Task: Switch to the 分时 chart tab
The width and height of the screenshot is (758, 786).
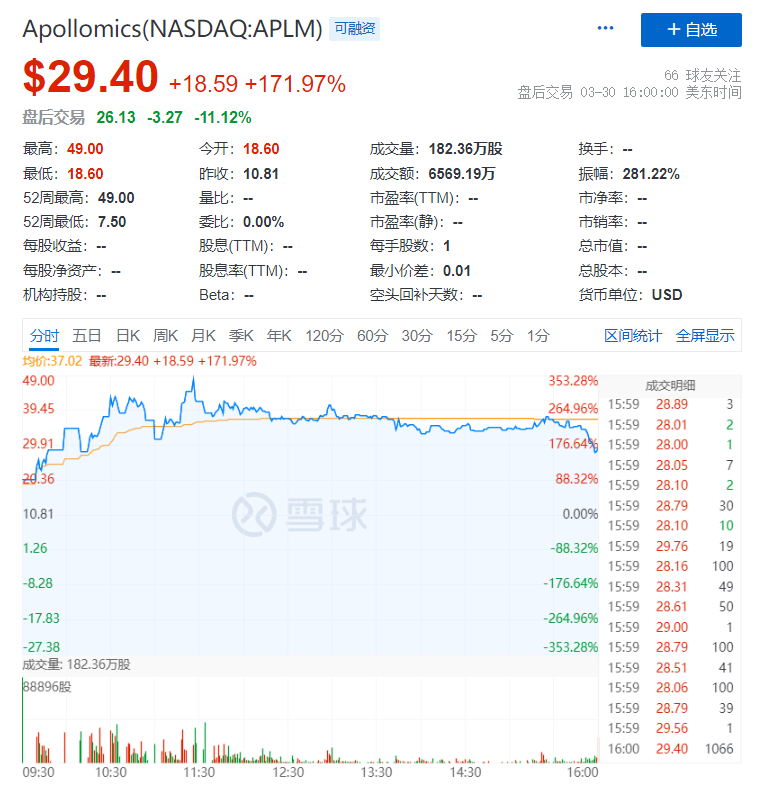Action: click(x=44, y=335)
